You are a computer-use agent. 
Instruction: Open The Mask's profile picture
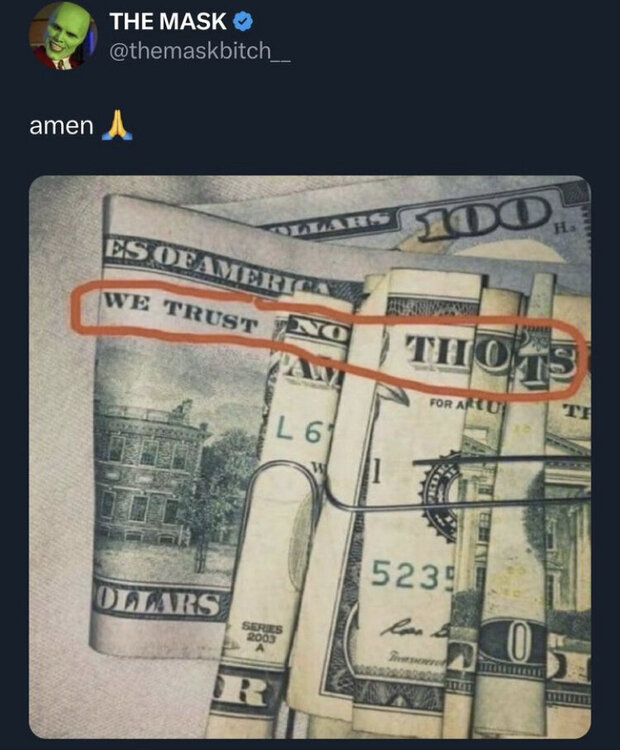coord(57,36)
